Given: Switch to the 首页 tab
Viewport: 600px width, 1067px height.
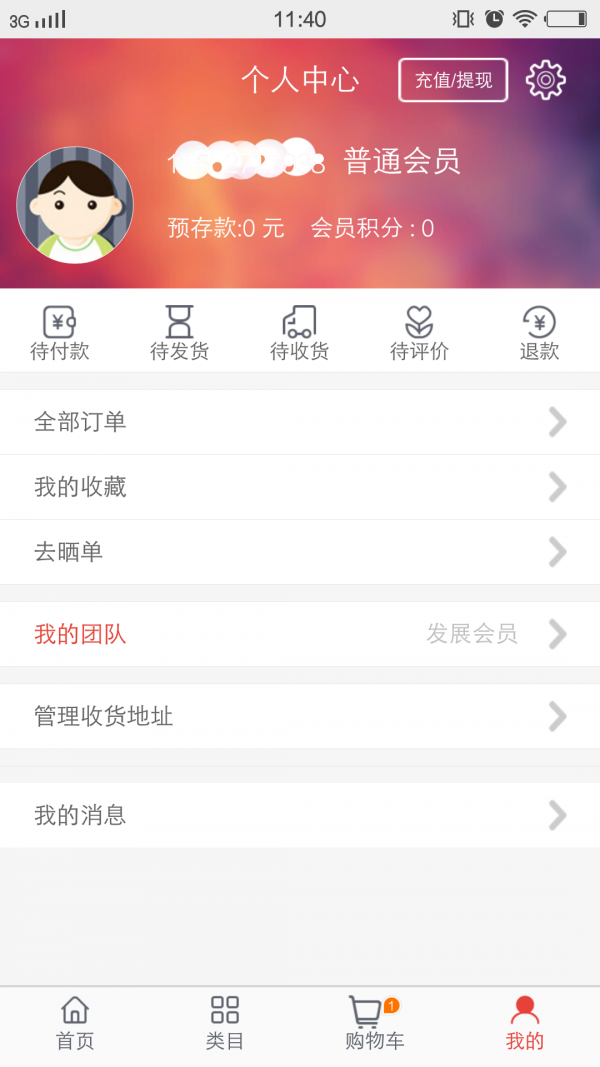Looking at the screenshot, I should (75, 1024).
